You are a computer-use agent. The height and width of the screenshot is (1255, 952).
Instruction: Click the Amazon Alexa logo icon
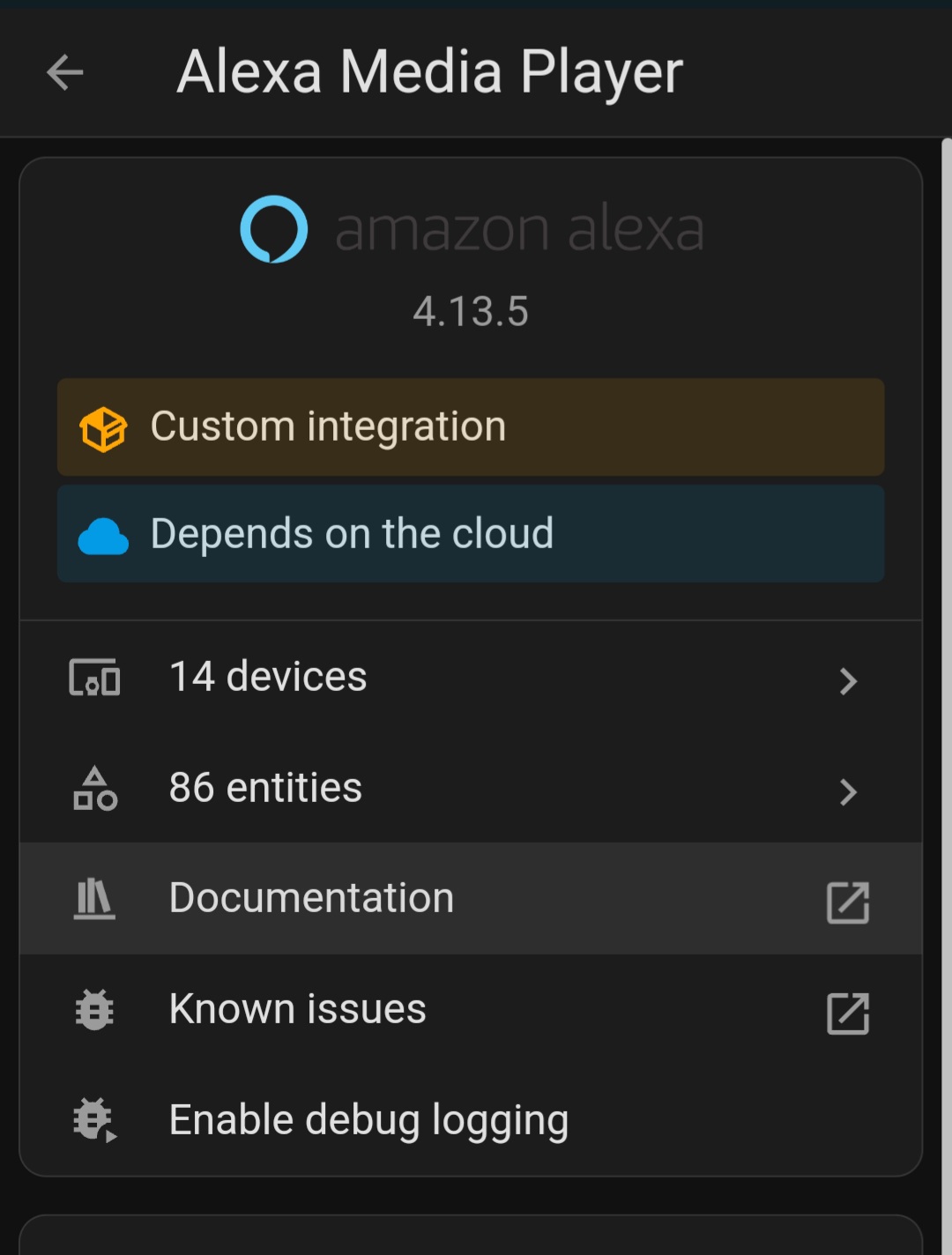click(x=272, y=229)
